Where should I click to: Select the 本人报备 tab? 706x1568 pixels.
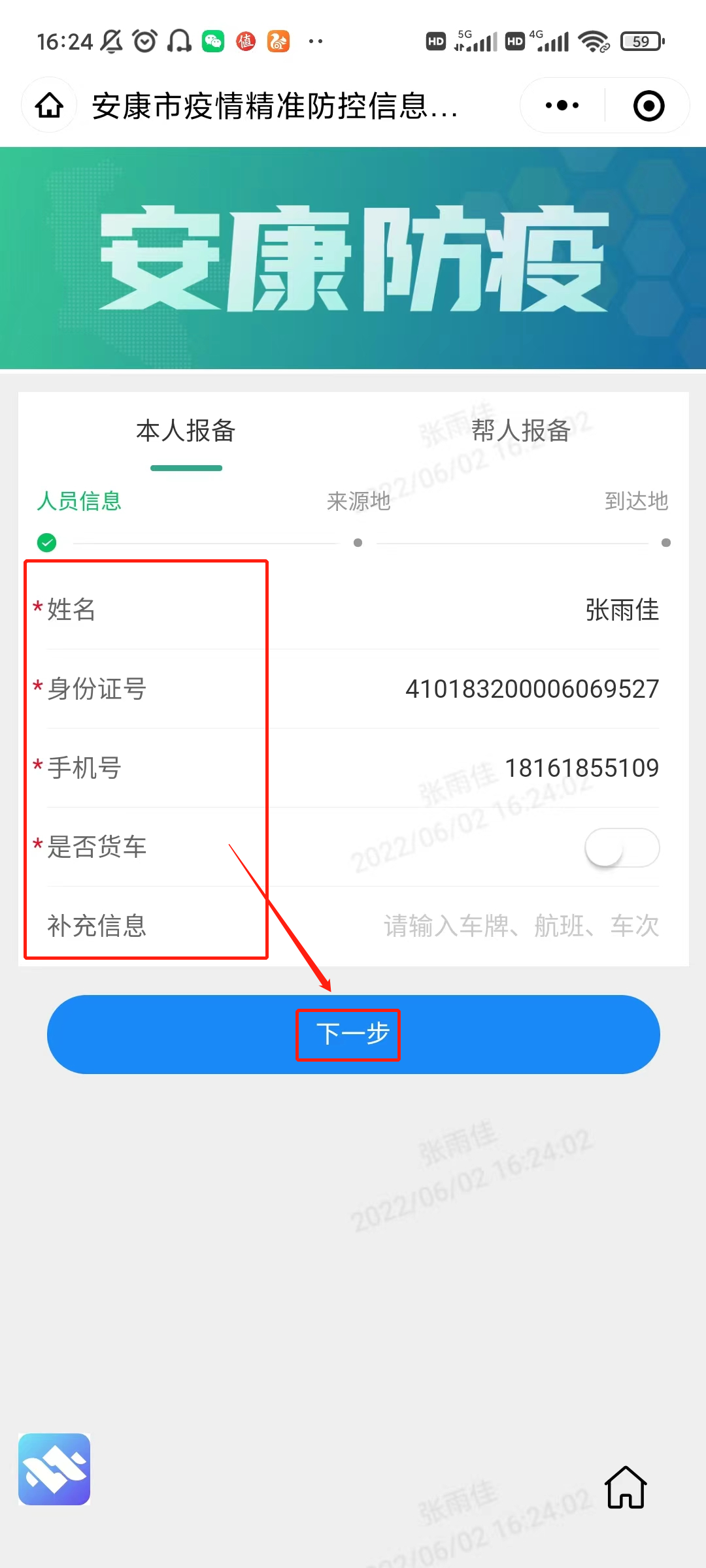coord(186,431)
